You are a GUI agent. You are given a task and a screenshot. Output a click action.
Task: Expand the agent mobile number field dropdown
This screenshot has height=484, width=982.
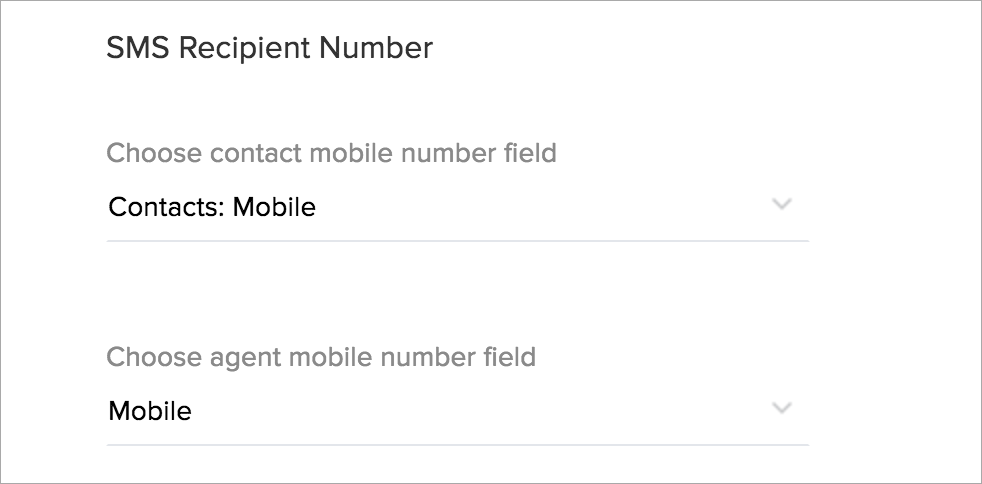pyautogui.click(x=782, y=409)
